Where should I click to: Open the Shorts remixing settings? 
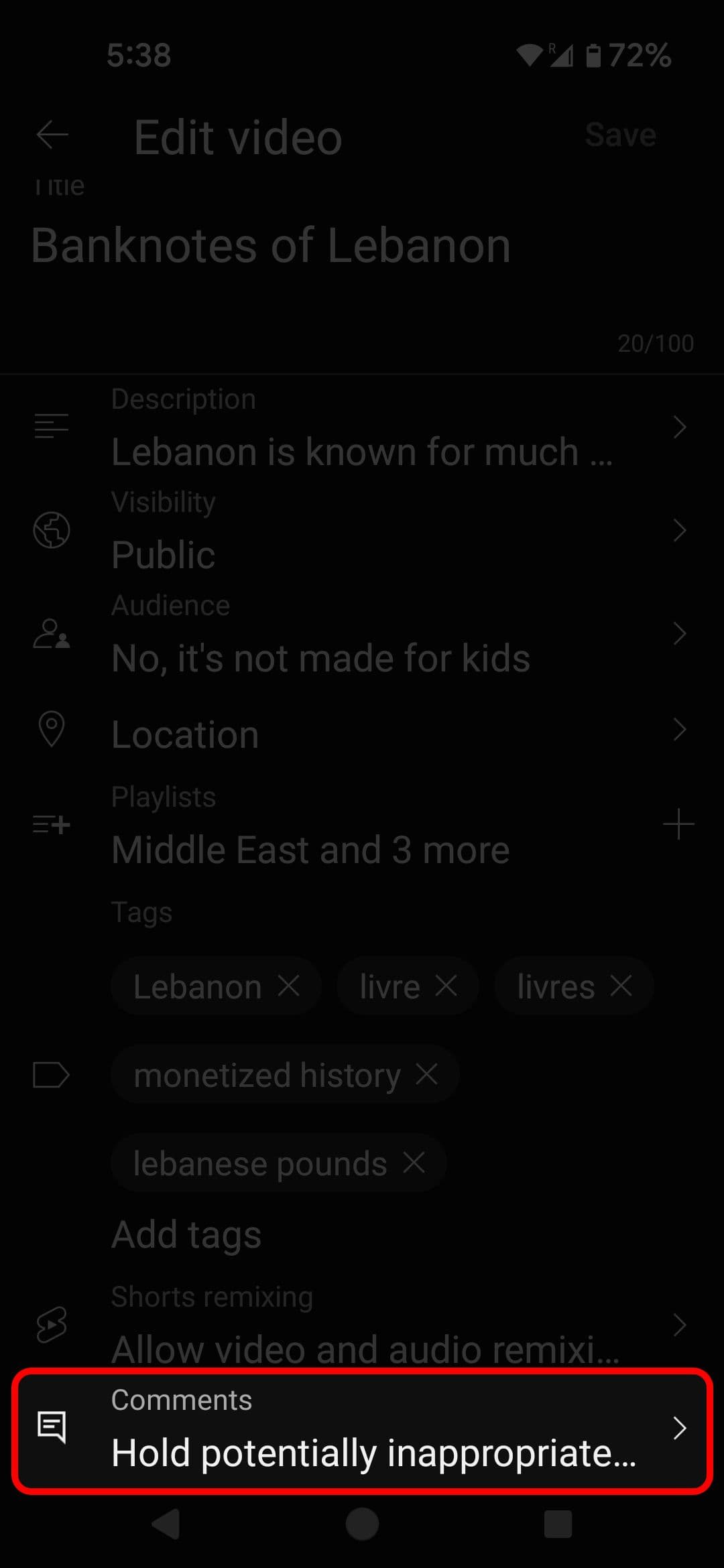click(x=679, y=1323)
